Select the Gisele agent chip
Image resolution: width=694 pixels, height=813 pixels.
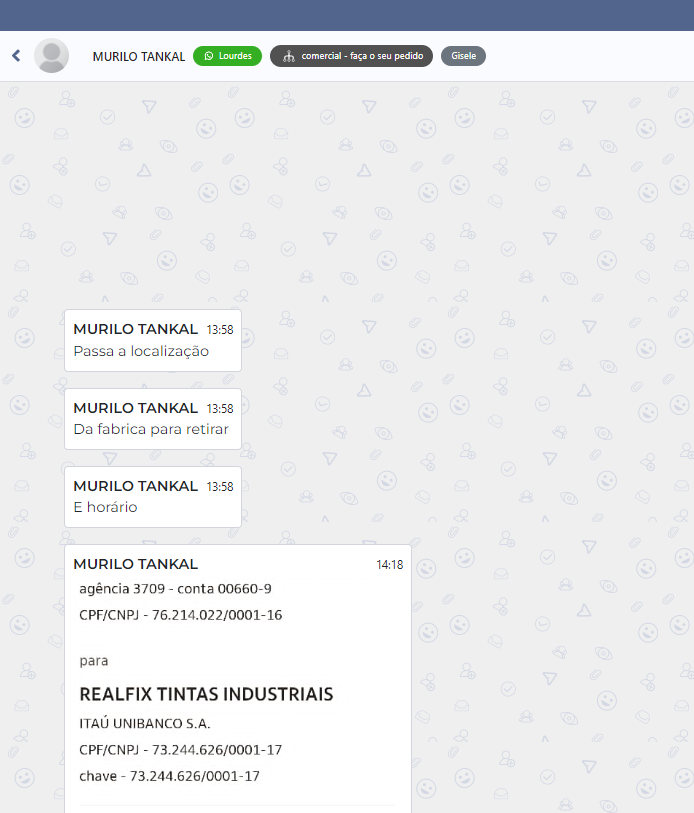tap(463, 56)
